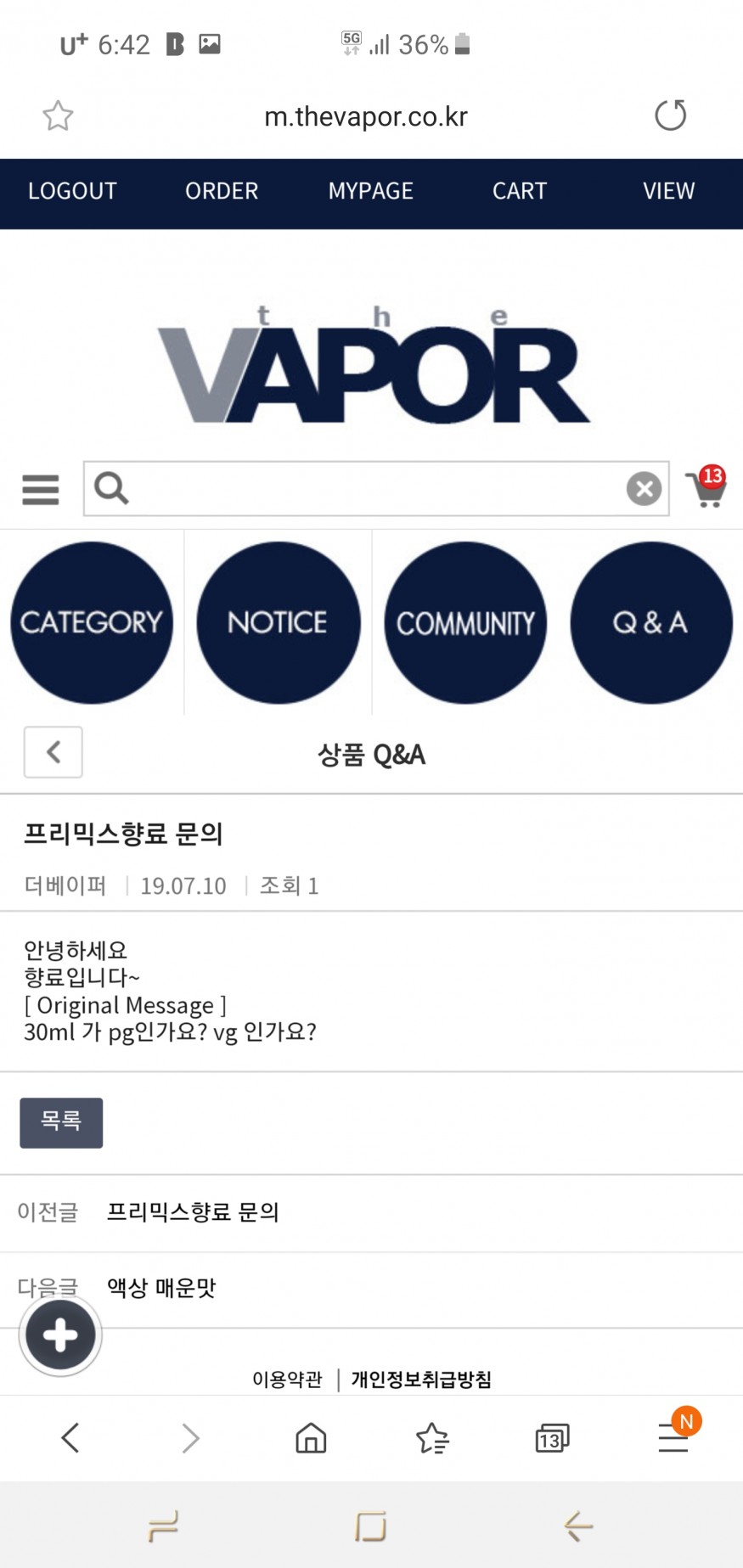
Task: Open the Q & A section
Action: (x=650, y=622)
